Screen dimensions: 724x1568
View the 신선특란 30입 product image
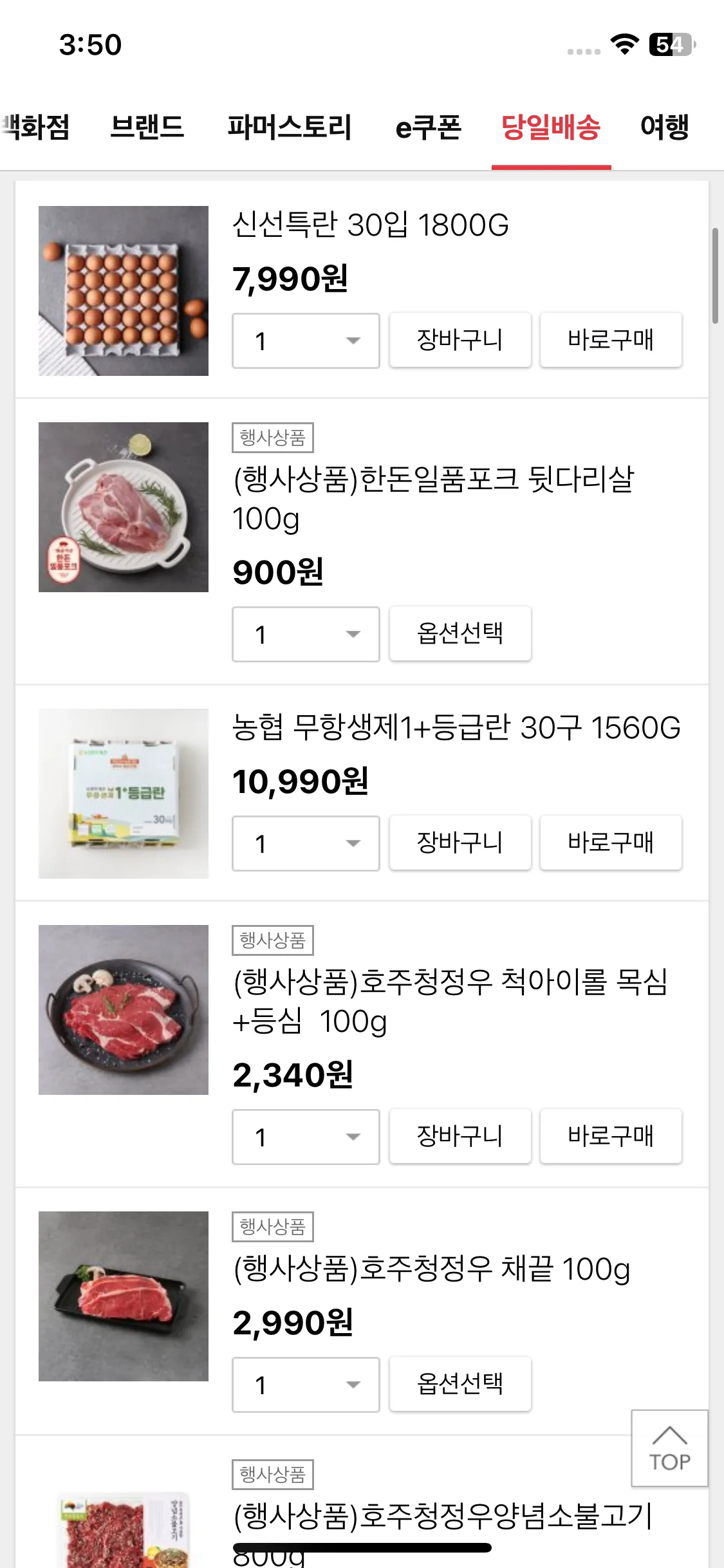pyautogui.click(x=124, y=291)
